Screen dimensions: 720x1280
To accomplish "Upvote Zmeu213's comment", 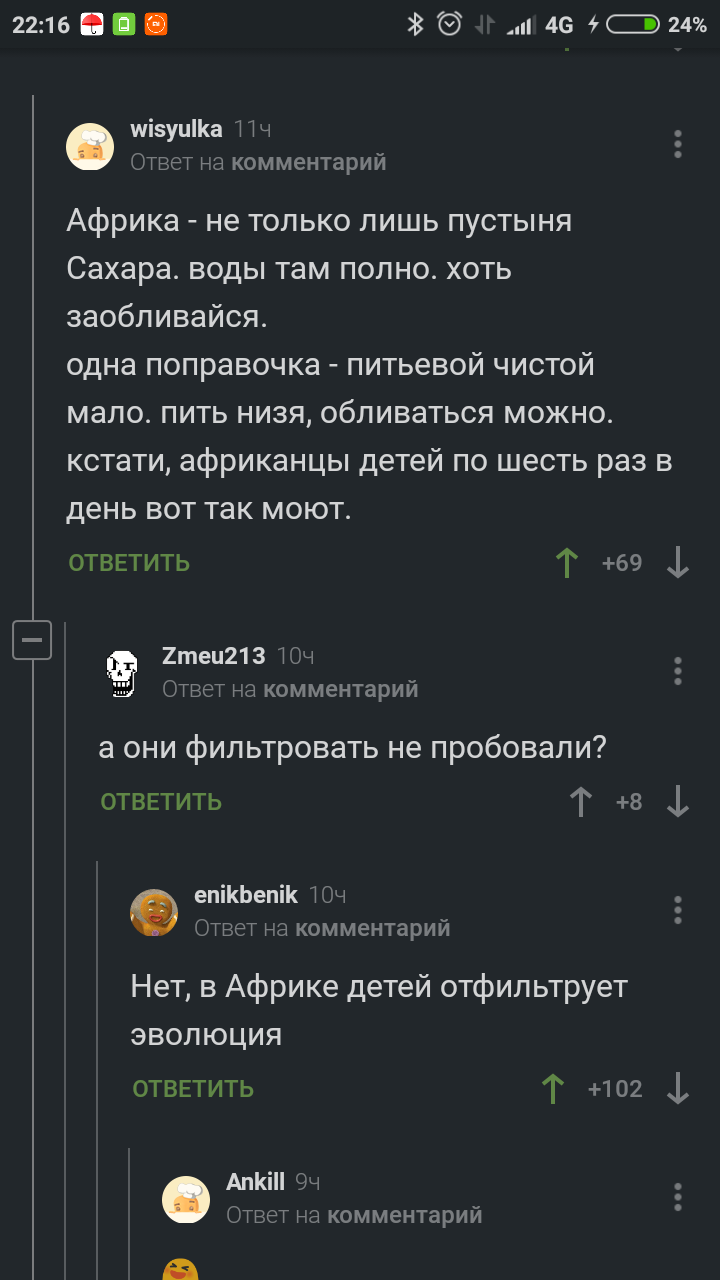I will pyautogui.click(x=580, y=802).
